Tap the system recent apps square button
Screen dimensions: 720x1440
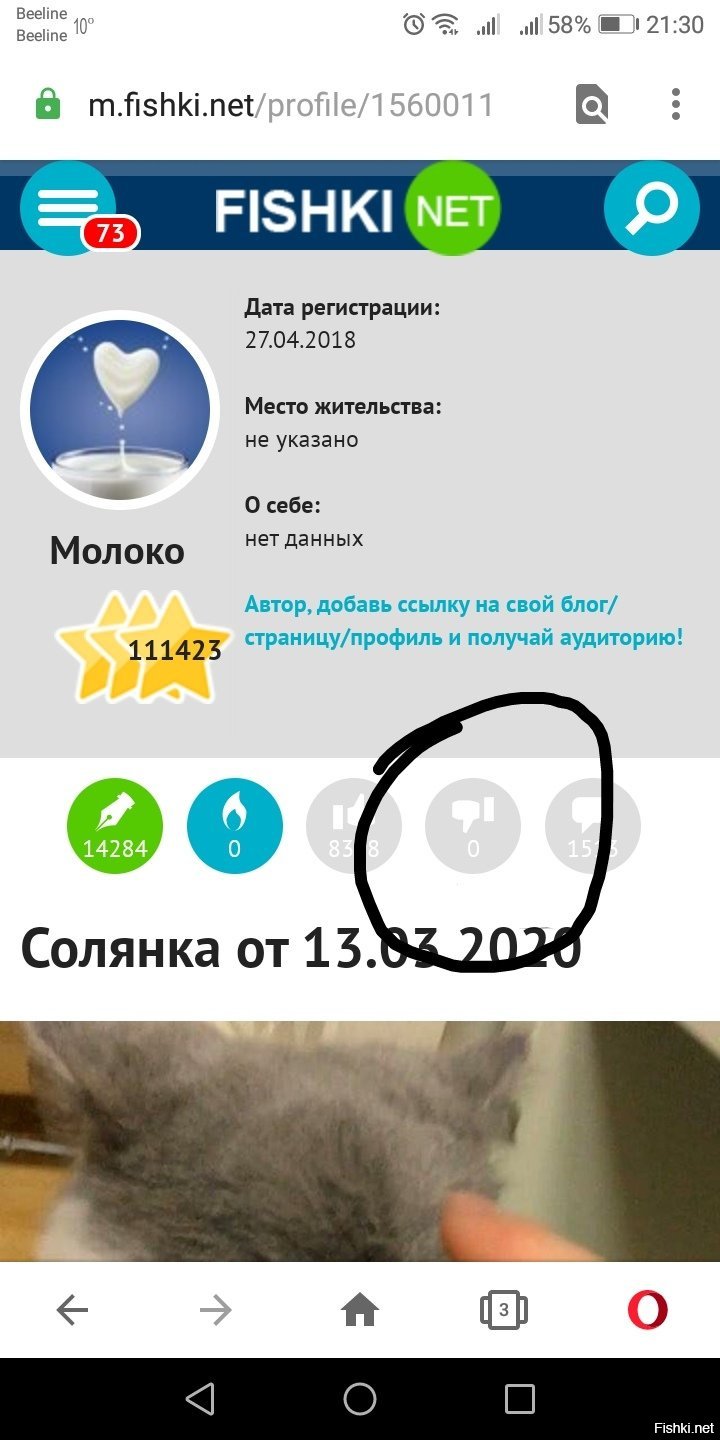(x=520, y=1399)
